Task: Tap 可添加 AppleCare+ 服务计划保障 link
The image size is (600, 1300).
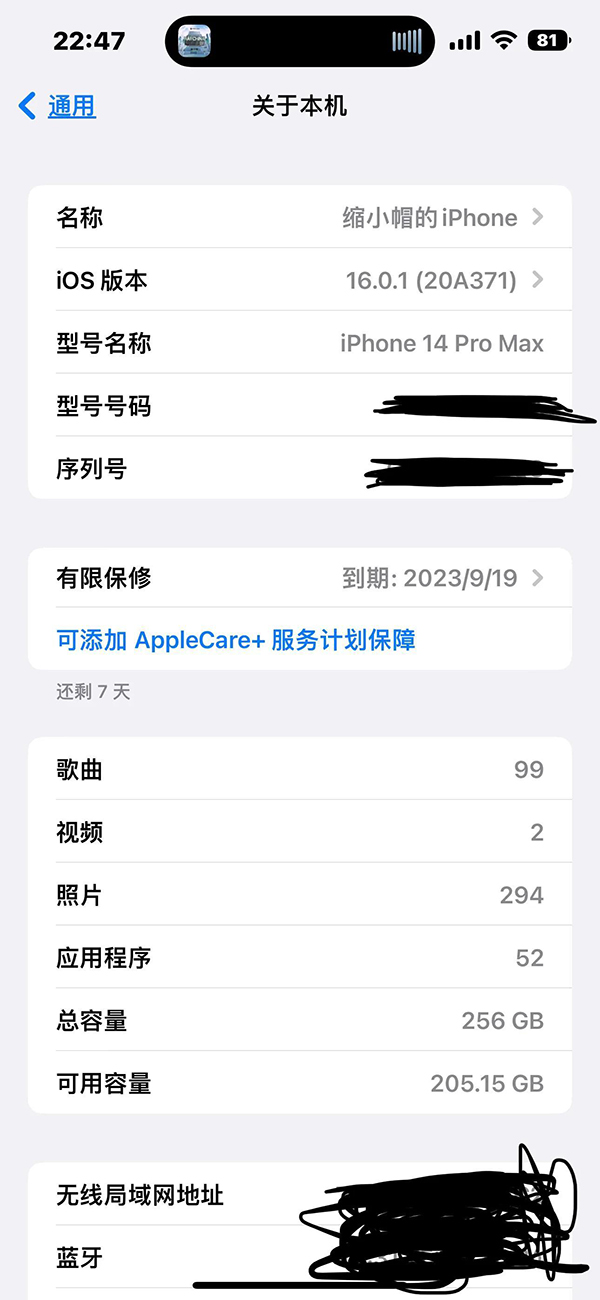Action: [x=236, y=640]
